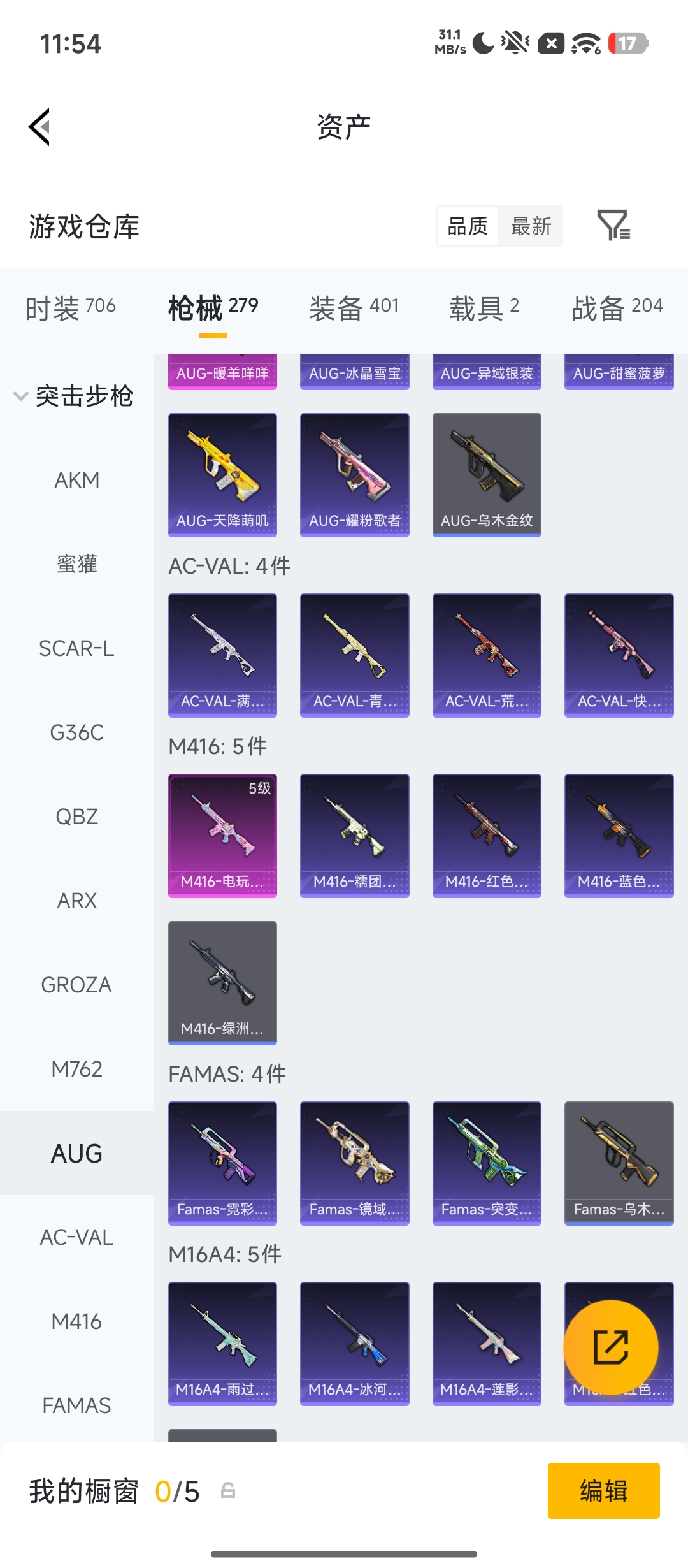Select M762 in the sidebar
This screenshot has width=688, height=1568.
(77, 1069)
